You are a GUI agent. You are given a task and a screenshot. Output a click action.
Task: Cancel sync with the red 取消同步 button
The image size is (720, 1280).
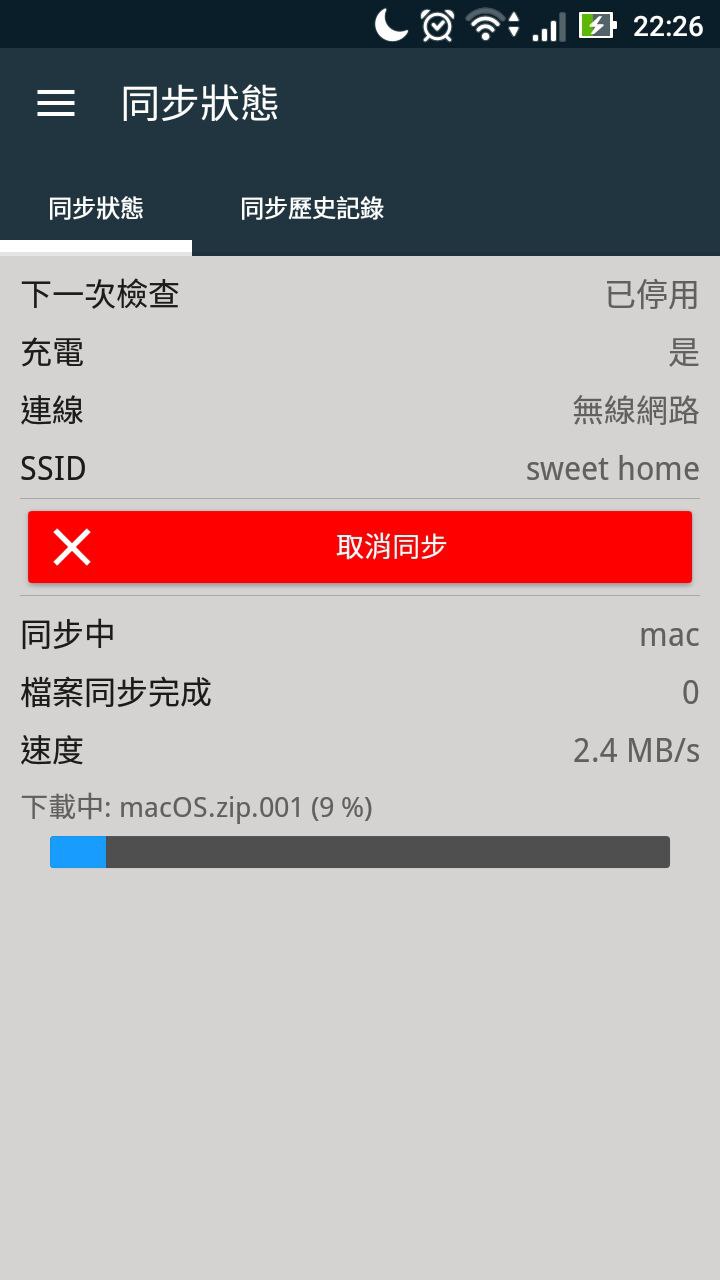360,547
